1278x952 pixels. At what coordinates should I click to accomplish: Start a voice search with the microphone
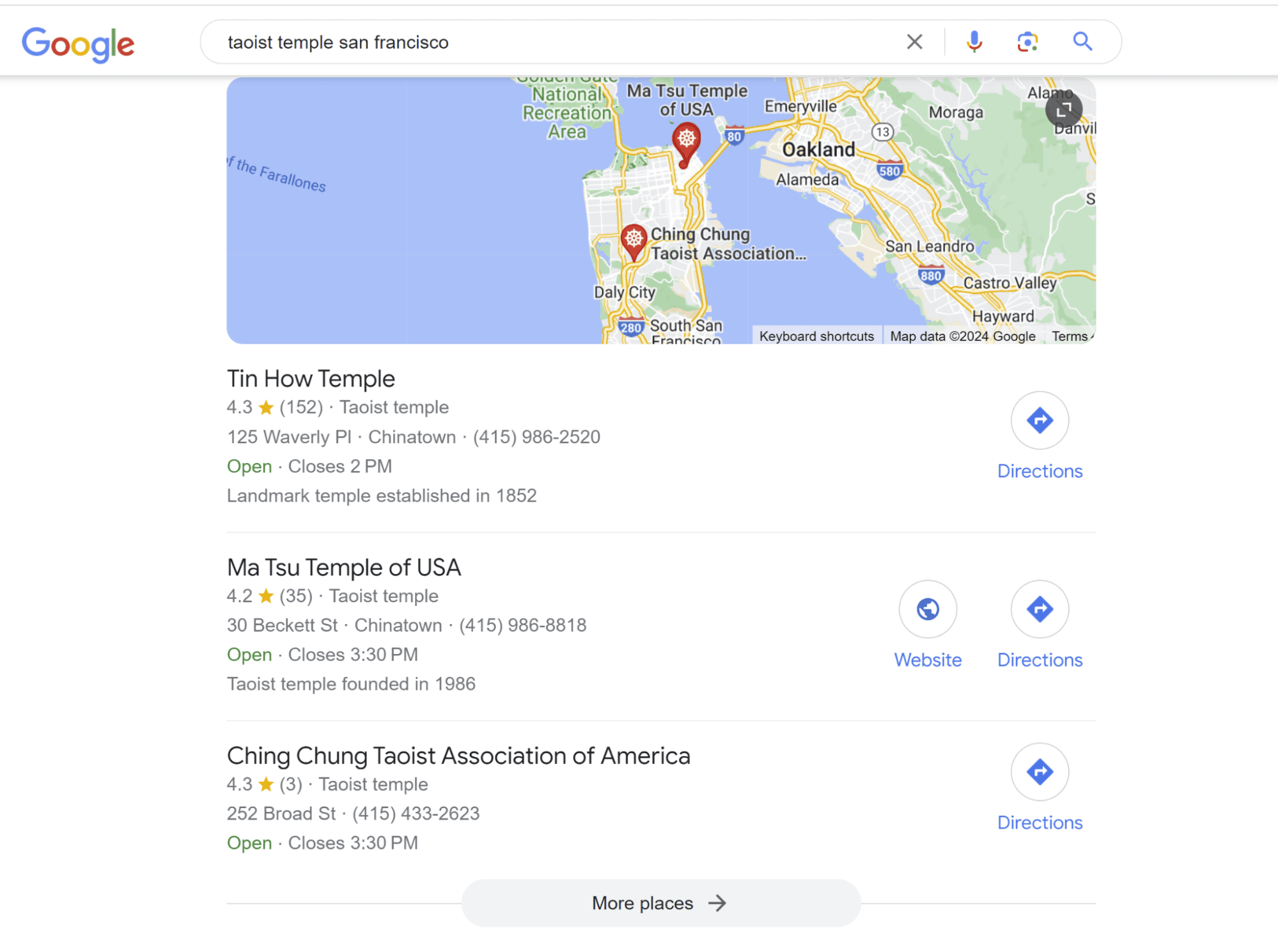974,42
